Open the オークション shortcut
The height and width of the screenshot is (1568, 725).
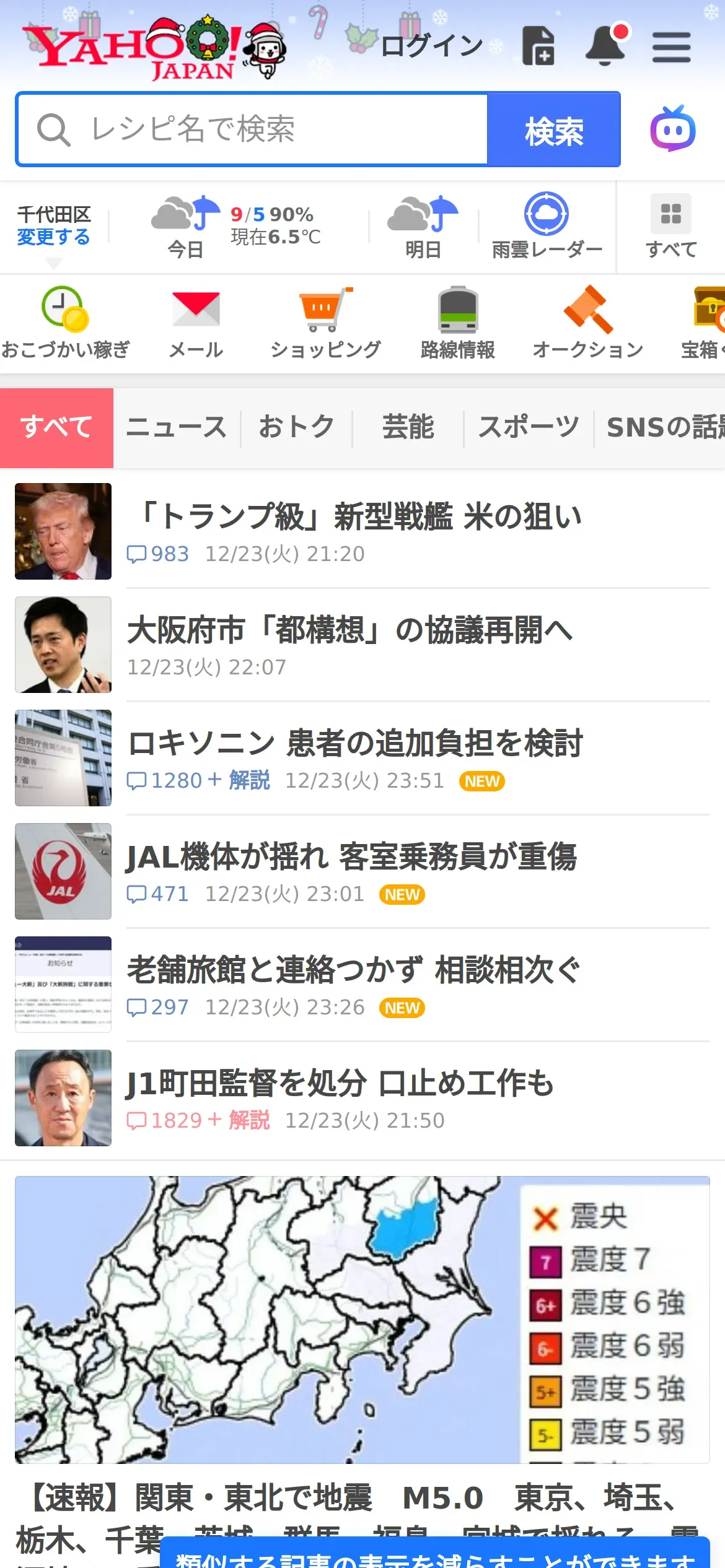587,323
